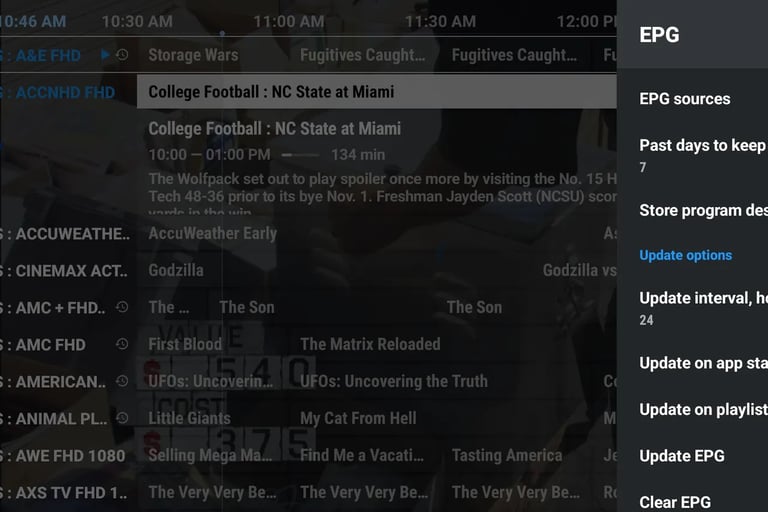Screen dimensions: 768x512
Task: Open UFOs: Uncovering the Truth program
Action: 394,381
